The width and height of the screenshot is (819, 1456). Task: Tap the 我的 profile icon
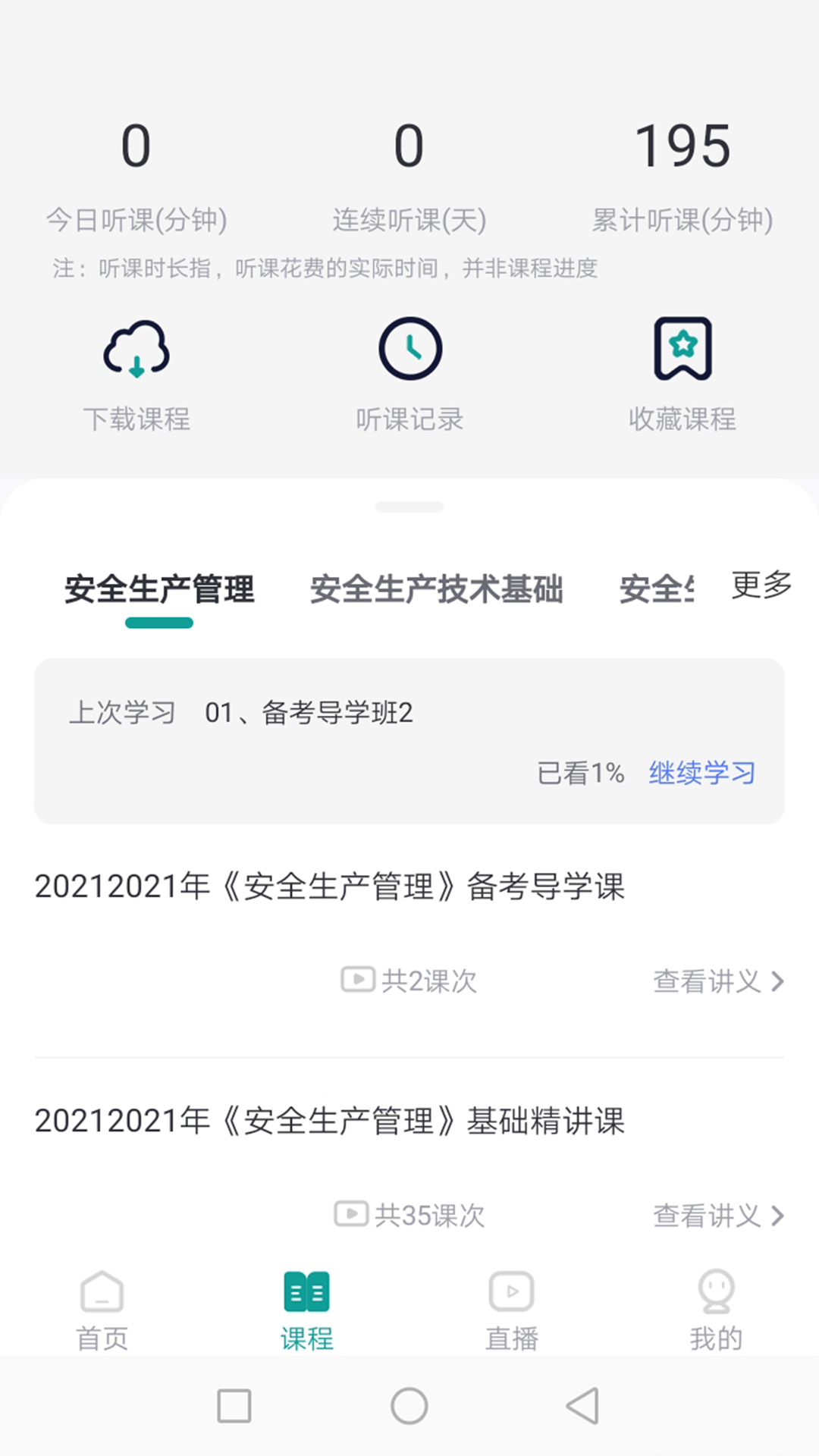pyautogui.click(x=716, y=1292)
